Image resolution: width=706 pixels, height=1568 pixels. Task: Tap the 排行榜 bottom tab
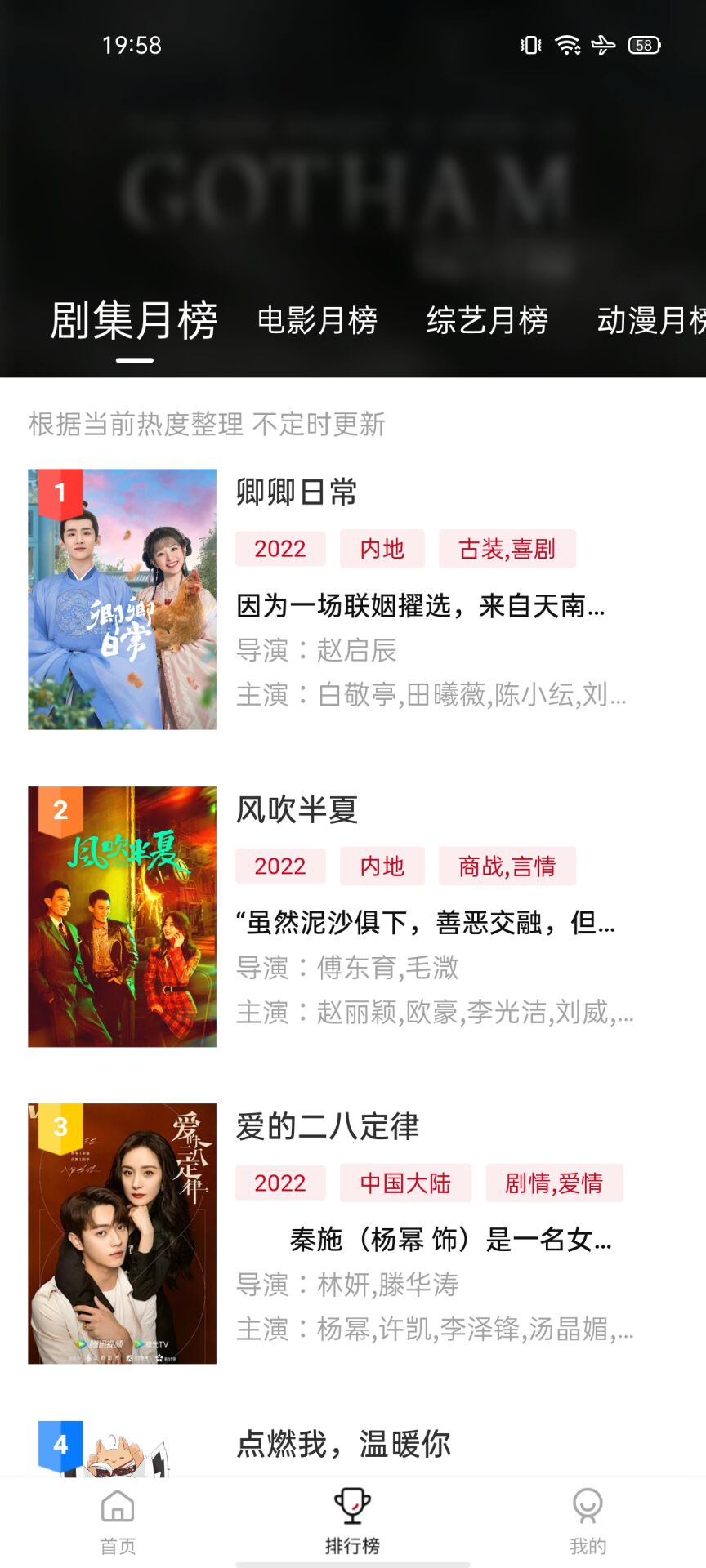353,1521
